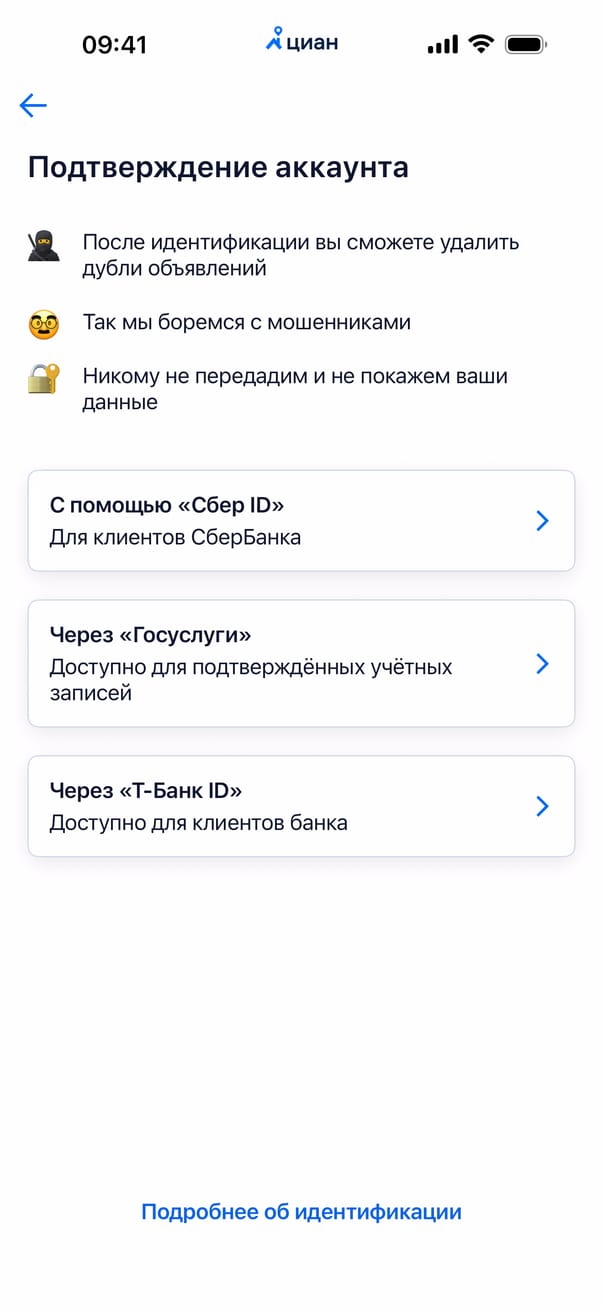Choose verification with «Сбер ID»
603x1310 pixels.
[x=301, y=521]
